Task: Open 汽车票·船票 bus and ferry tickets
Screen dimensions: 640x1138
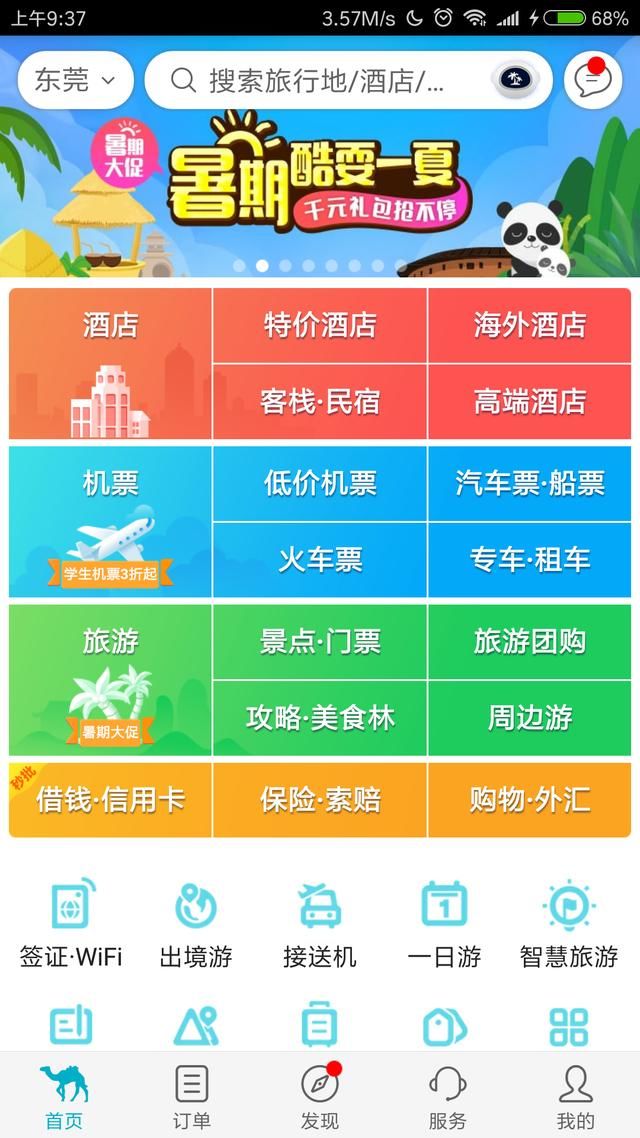Action: (x=530, y=483)
